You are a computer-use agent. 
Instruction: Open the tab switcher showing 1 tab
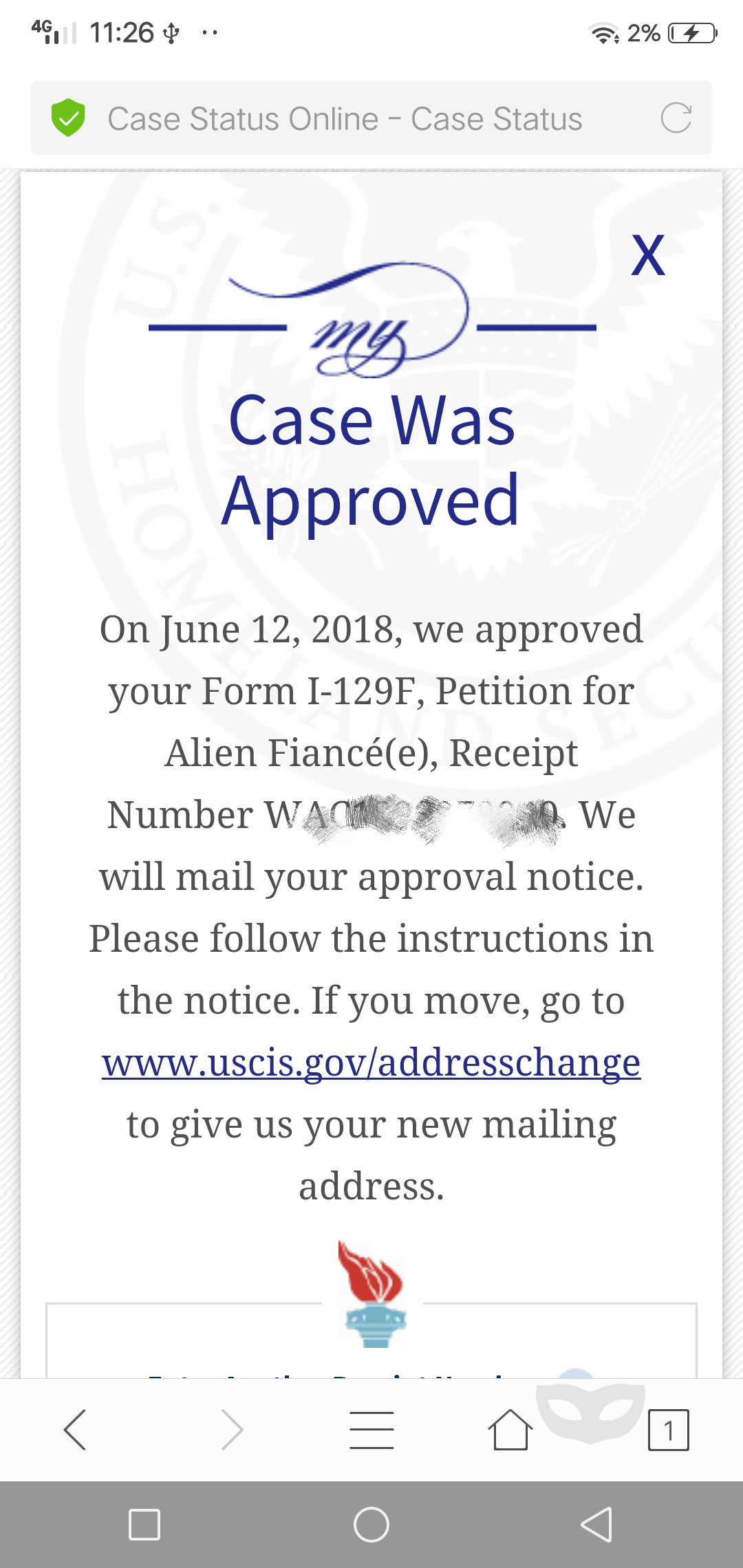click(x=668, y=1430)
